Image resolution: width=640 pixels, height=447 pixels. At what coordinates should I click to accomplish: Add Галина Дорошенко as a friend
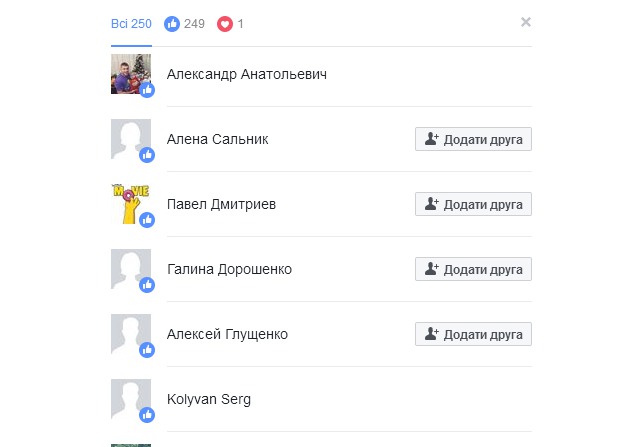[x=473, y=269]
